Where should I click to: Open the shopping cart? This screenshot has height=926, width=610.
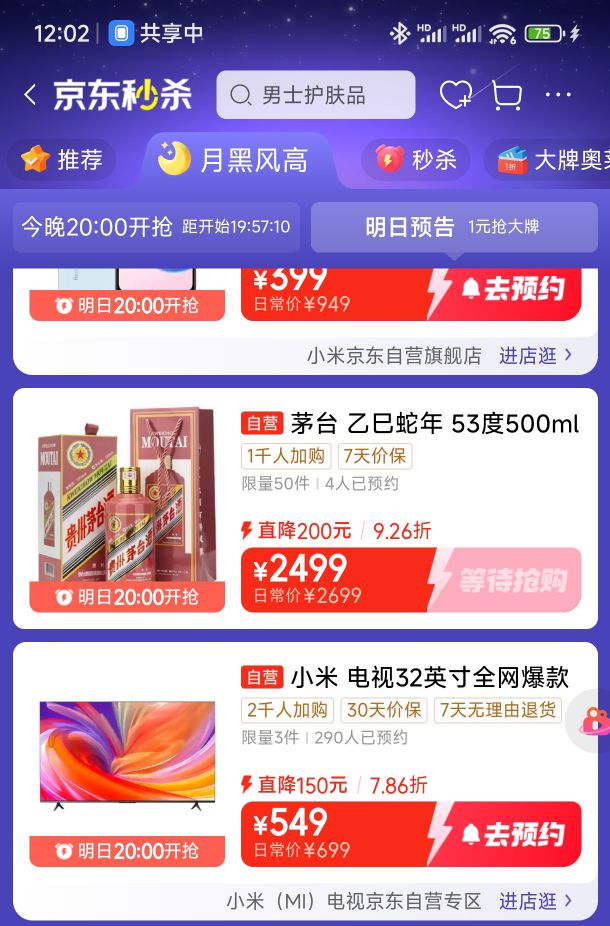507,95
